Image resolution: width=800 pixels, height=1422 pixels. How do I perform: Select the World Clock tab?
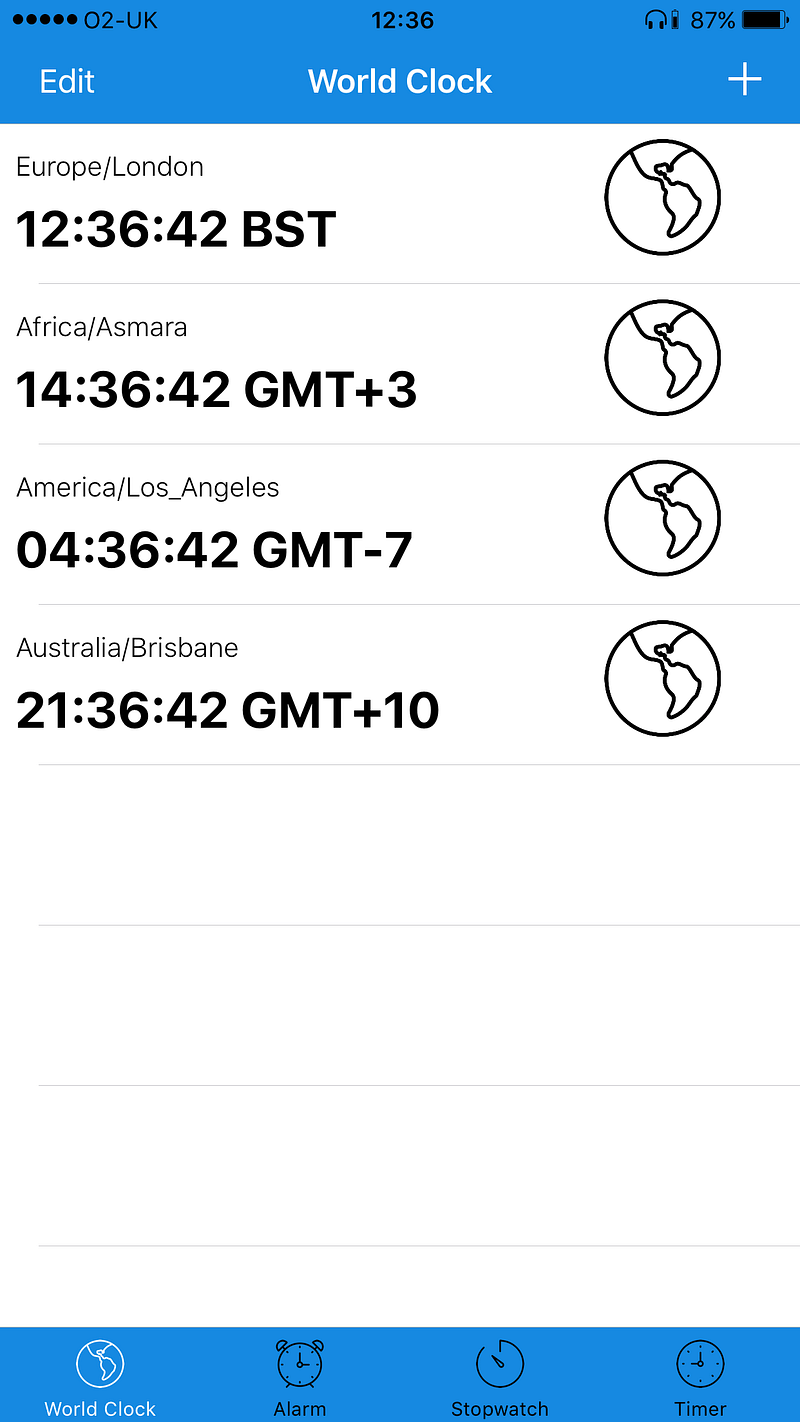tap(100, 1377)
